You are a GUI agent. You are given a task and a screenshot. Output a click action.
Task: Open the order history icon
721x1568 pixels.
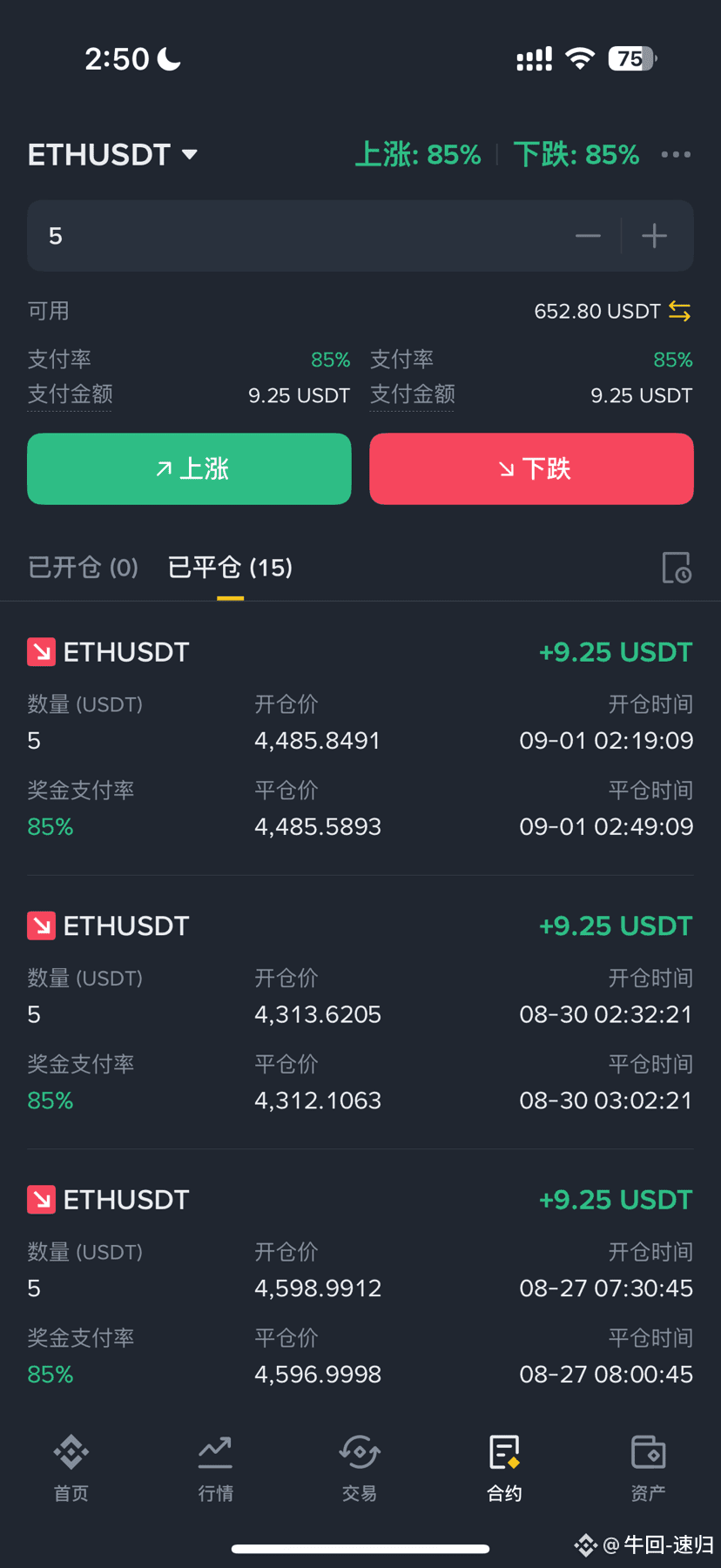677,568
